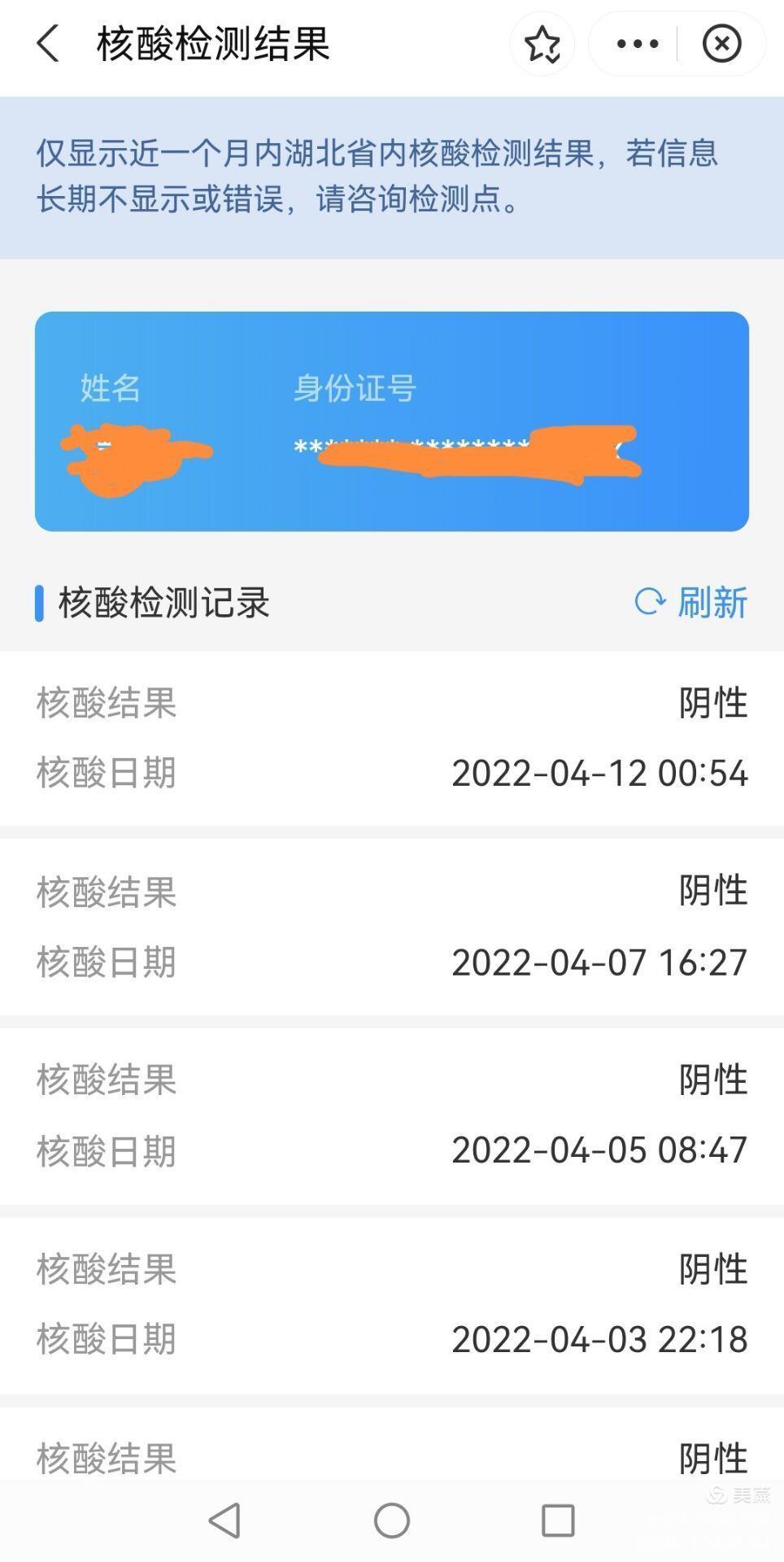Screen dimensions: 784x1562
Task: Close the mini program
Action: point(721,44)
